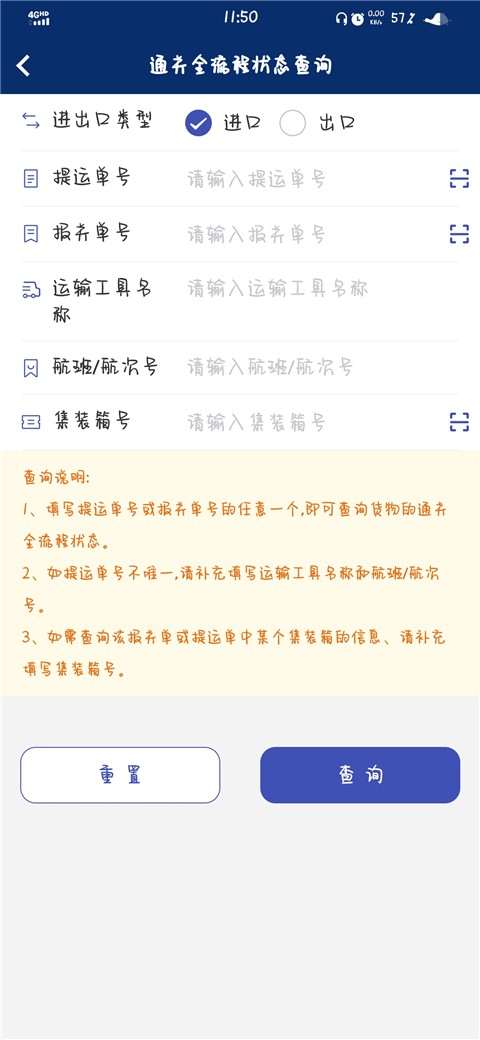Scan a code for 提运单号
Viewport: 480px width, 1040px height.
[x=459, y=178]
